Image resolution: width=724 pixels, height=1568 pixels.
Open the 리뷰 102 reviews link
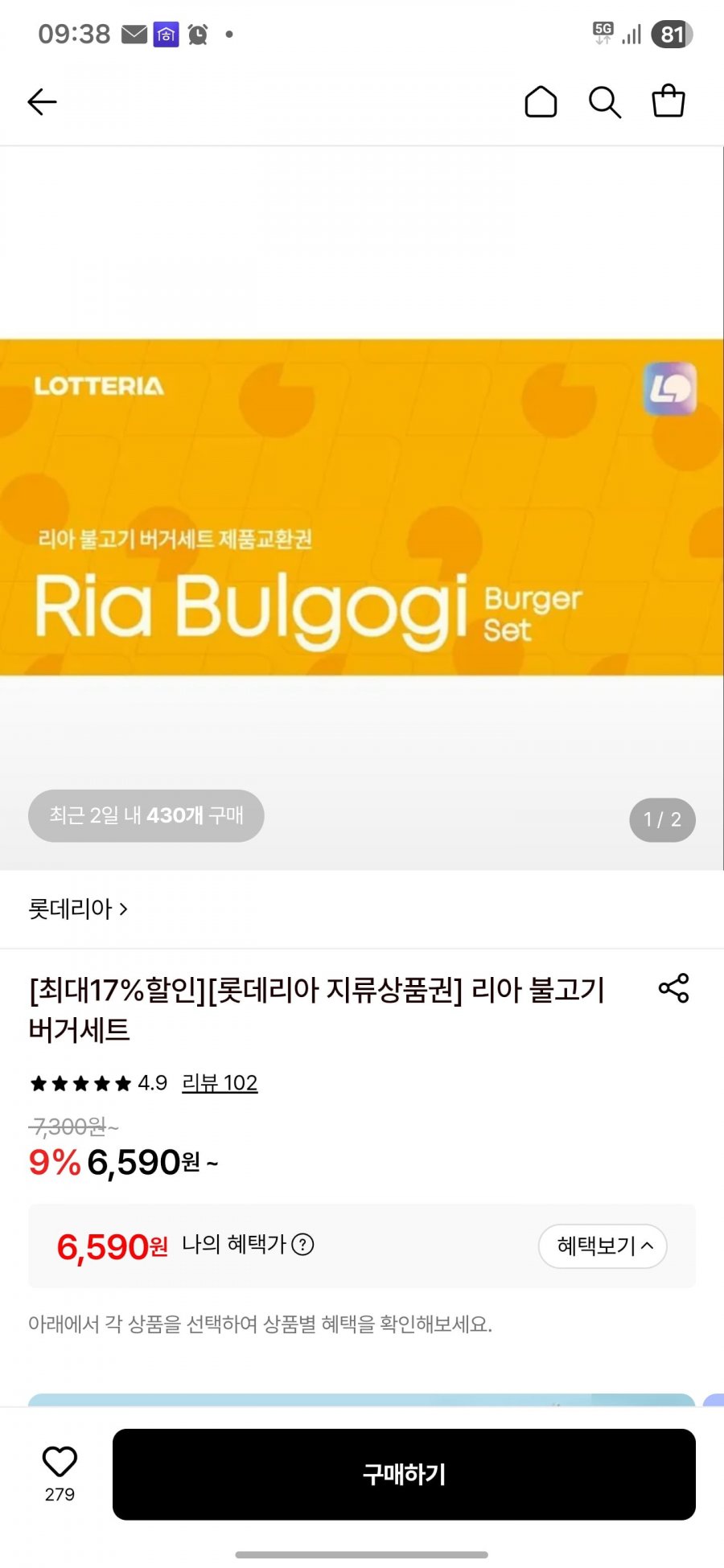[x=220, y=1083]
